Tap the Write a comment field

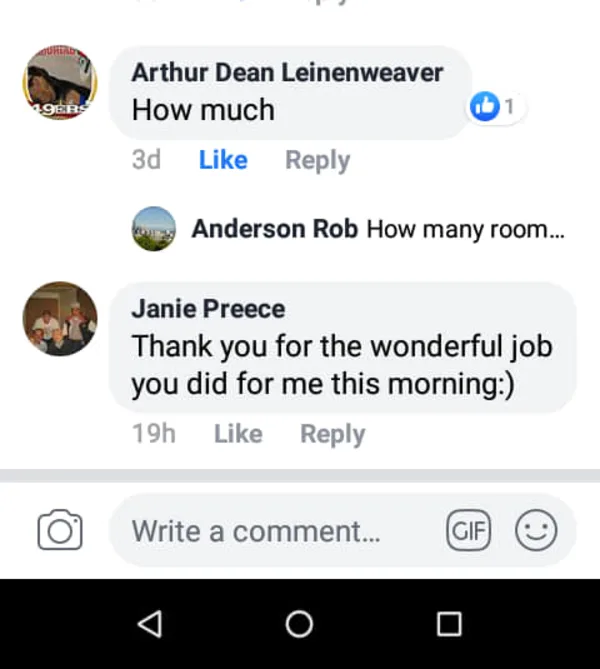[270, 531]
